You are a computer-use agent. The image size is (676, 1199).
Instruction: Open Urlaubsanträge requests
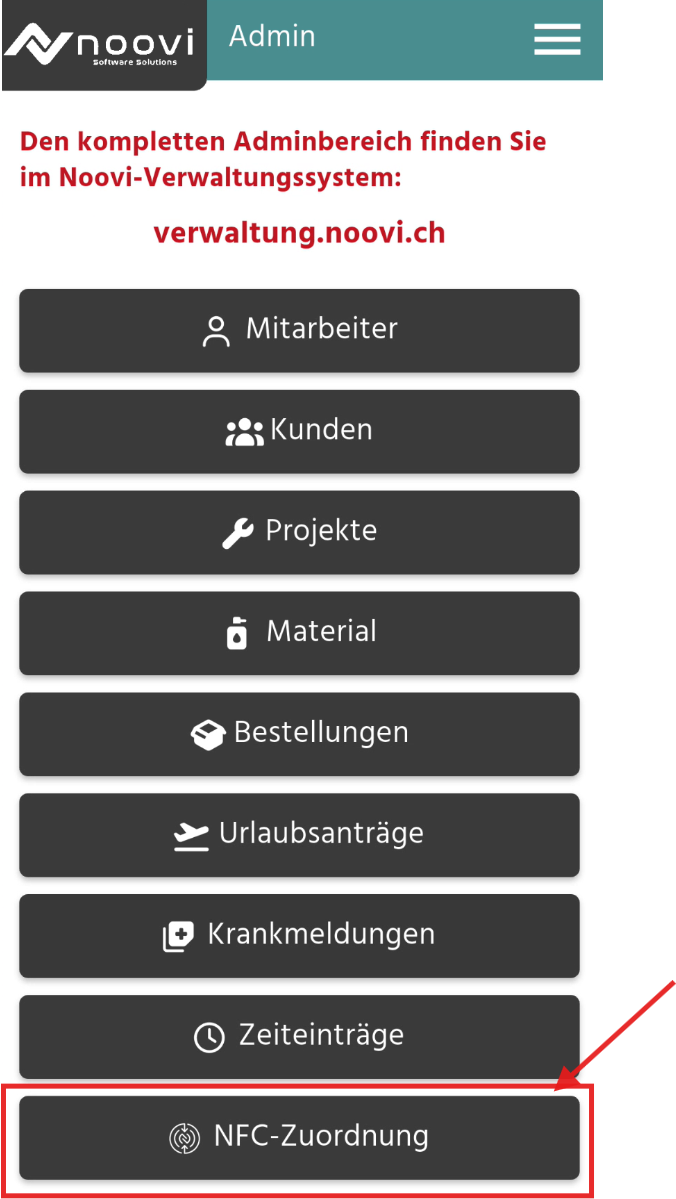coord(299,835)
